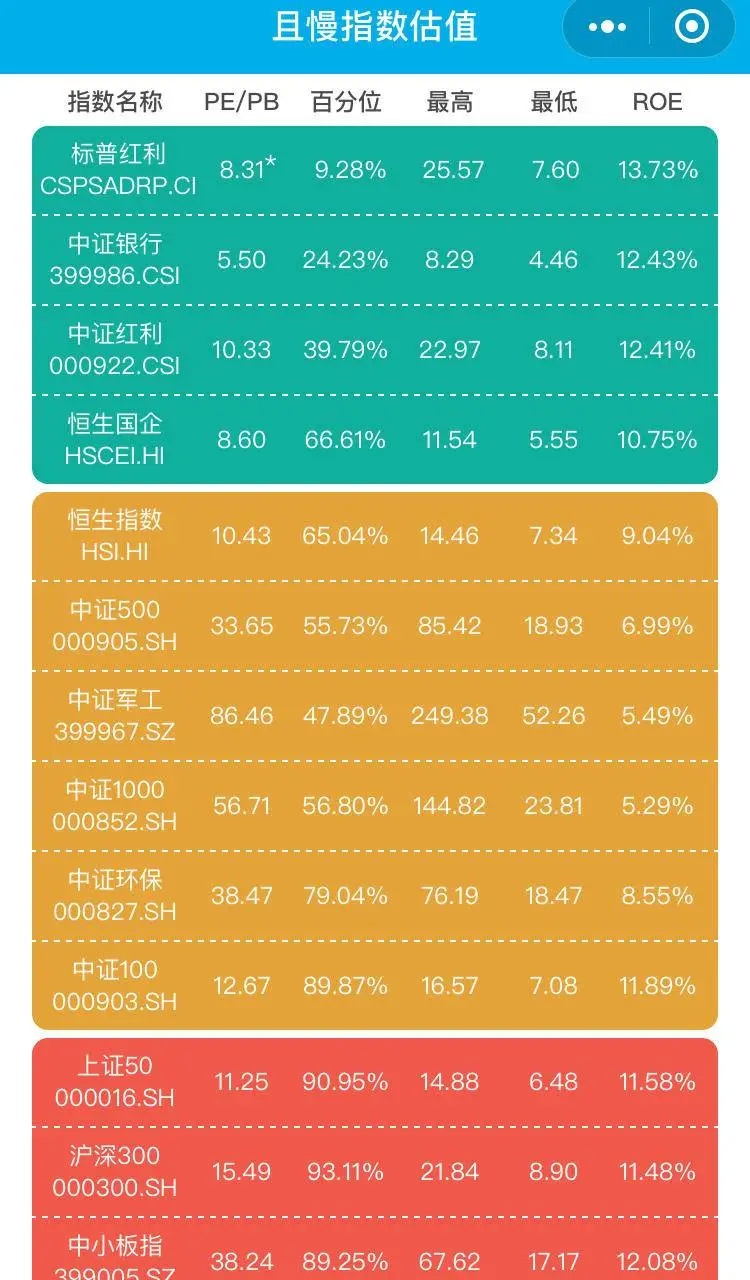
Task: Close the mini program via the circle icon
Action: 692,27
